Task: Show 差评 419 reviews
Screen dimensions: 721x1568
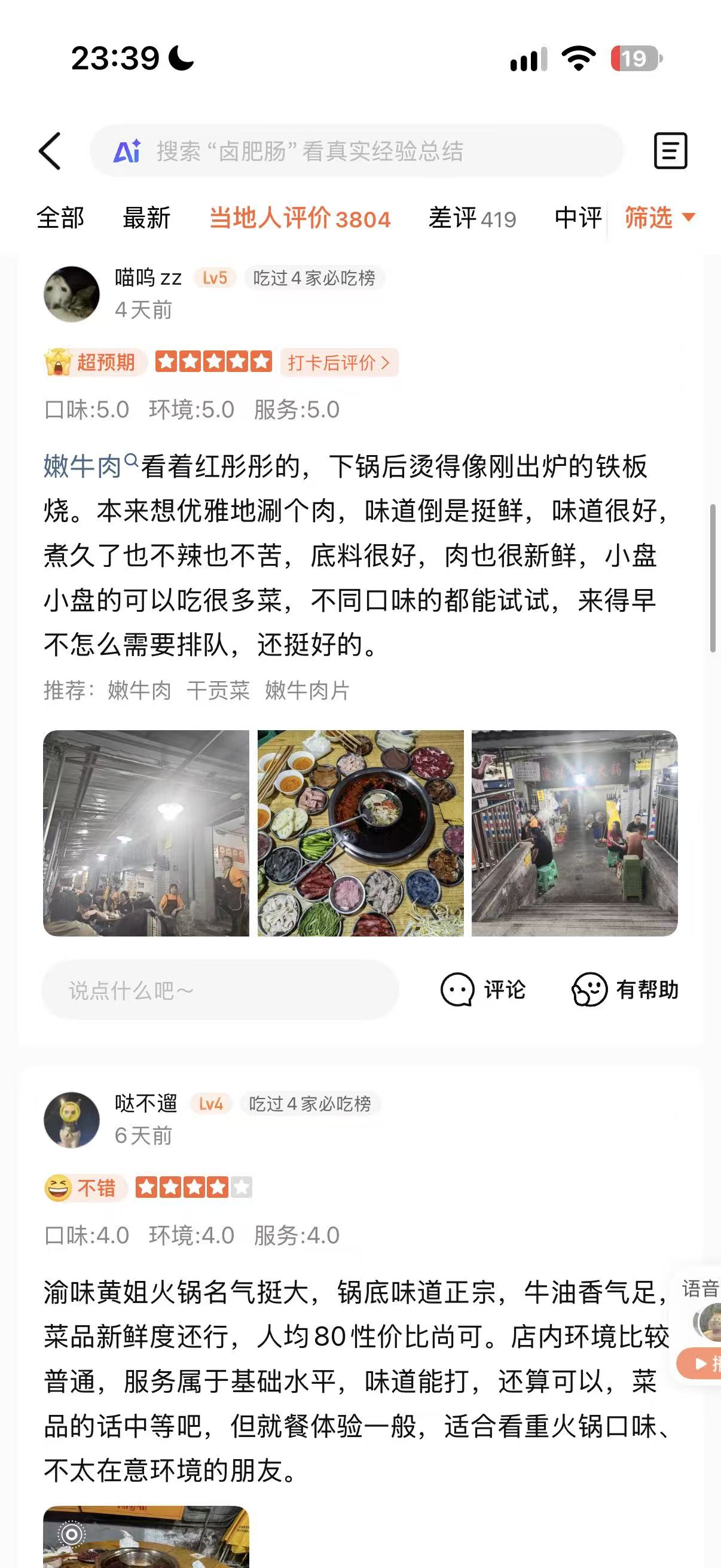Action: [472, 218]
